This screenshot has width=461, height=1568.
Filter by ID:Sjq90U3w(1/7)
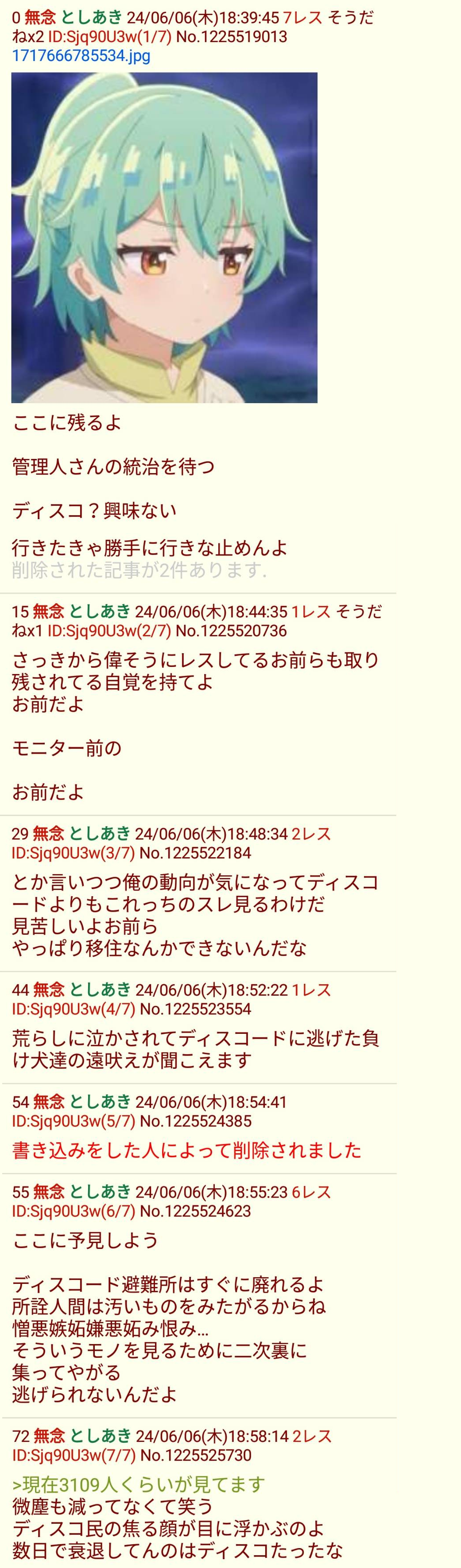[x=110, y=37]
